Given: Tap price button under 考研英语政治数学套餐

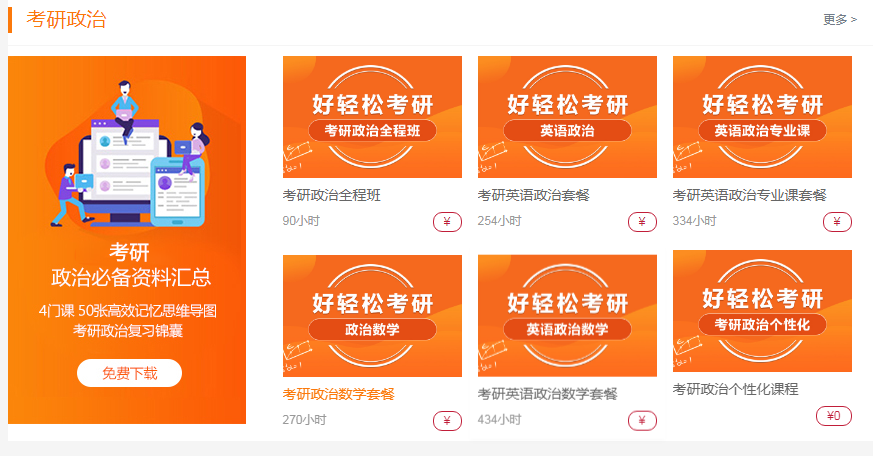Looking at the screenshot, I should click(642, 421).
